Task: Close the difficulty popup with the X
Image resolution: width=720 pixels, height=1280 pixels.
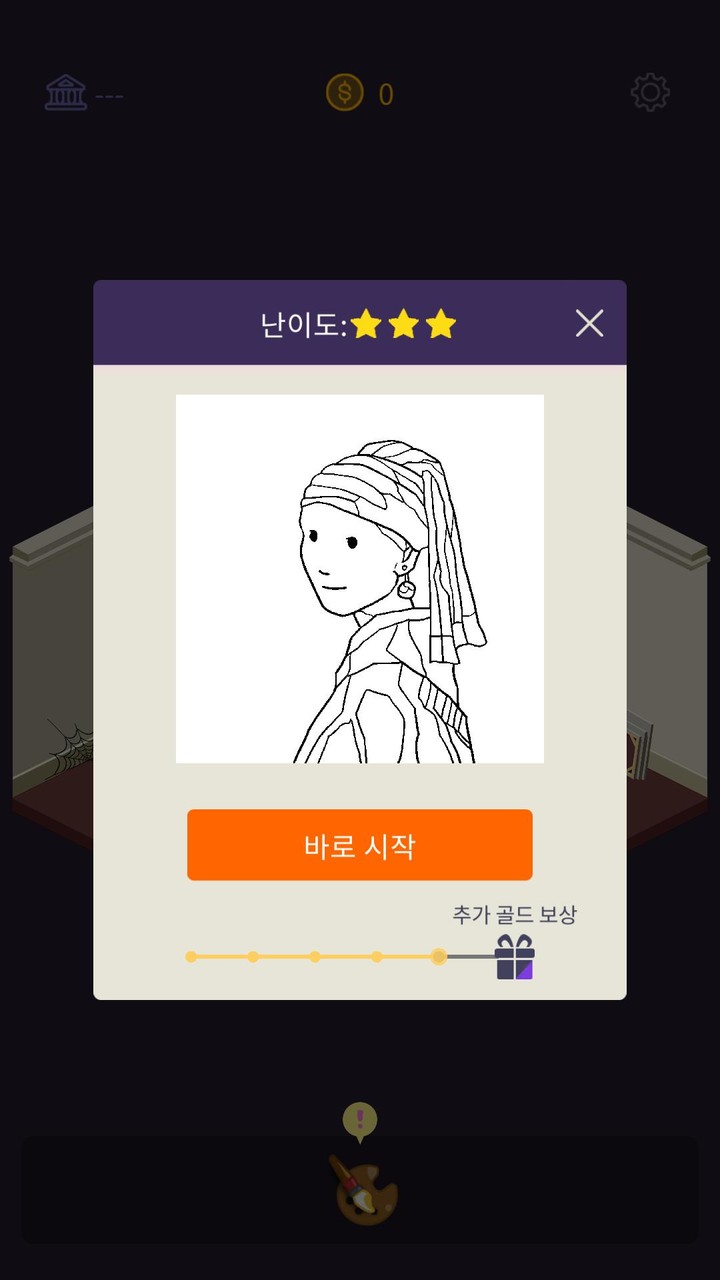Action: pyautogui.click(x=589, y=324)
